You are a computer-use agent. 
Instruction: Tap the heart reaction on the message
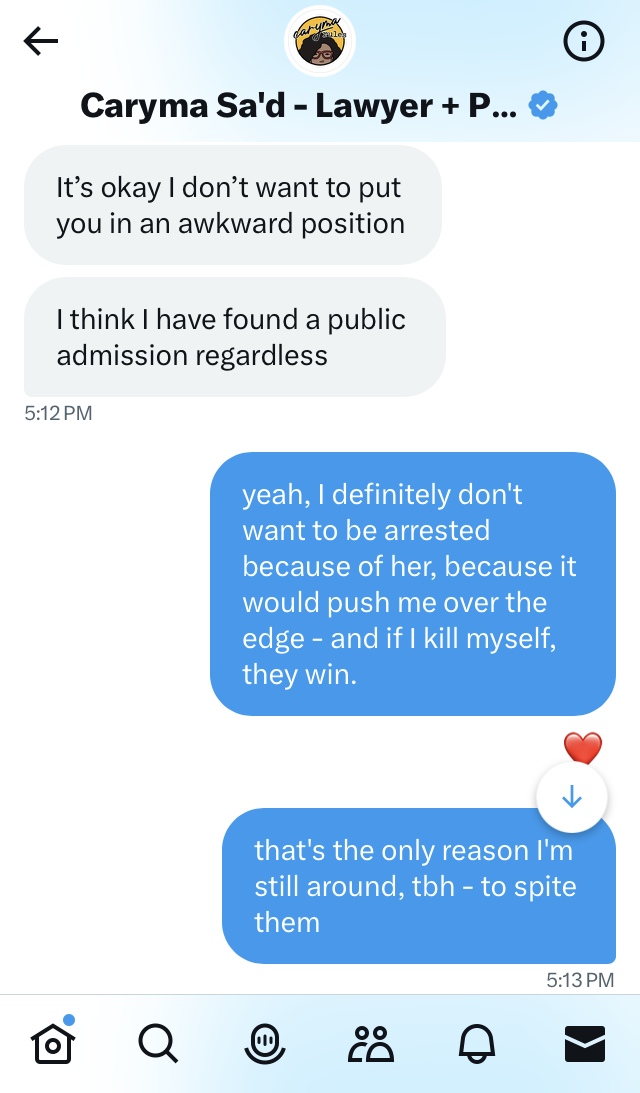(x=583, y=749)
